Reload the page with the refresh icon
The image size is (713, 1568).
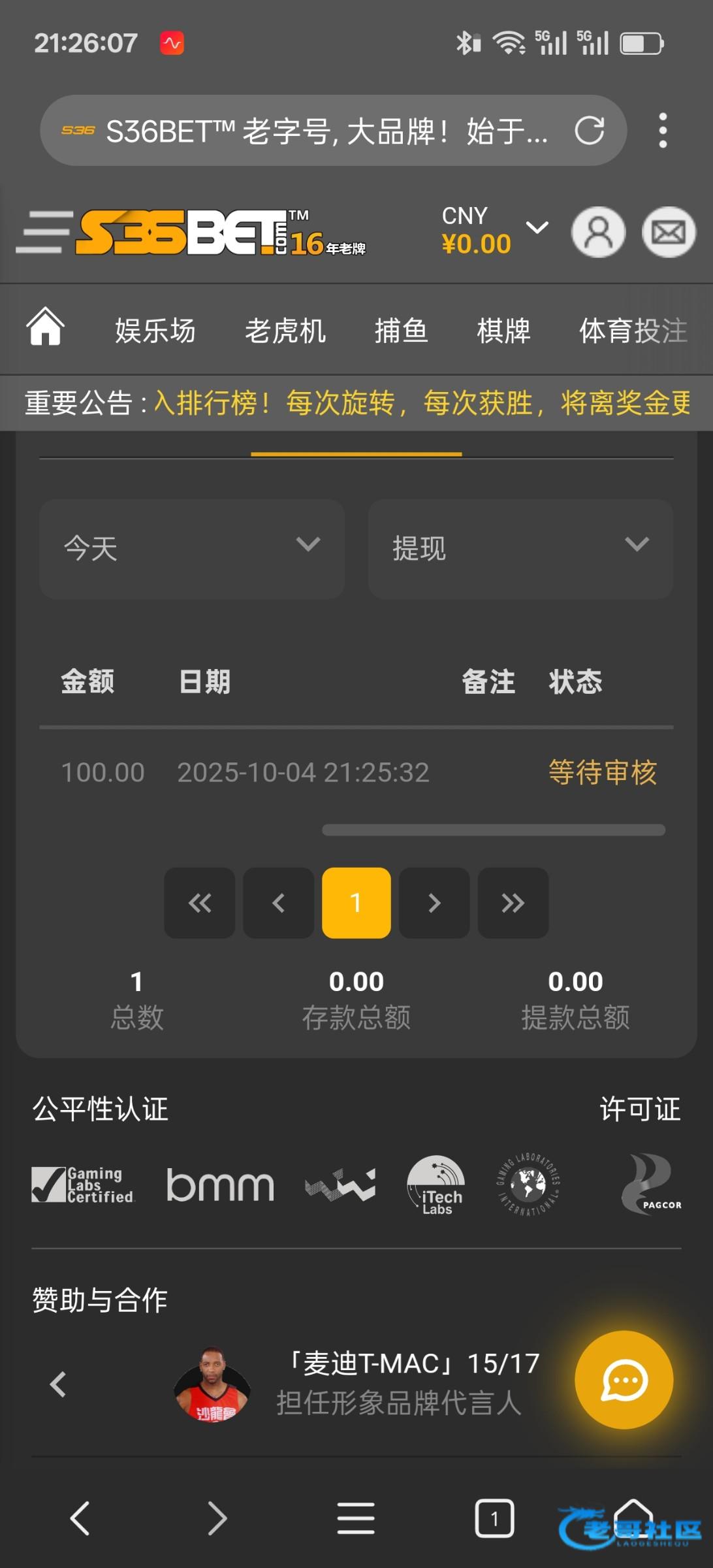[589, 131]
